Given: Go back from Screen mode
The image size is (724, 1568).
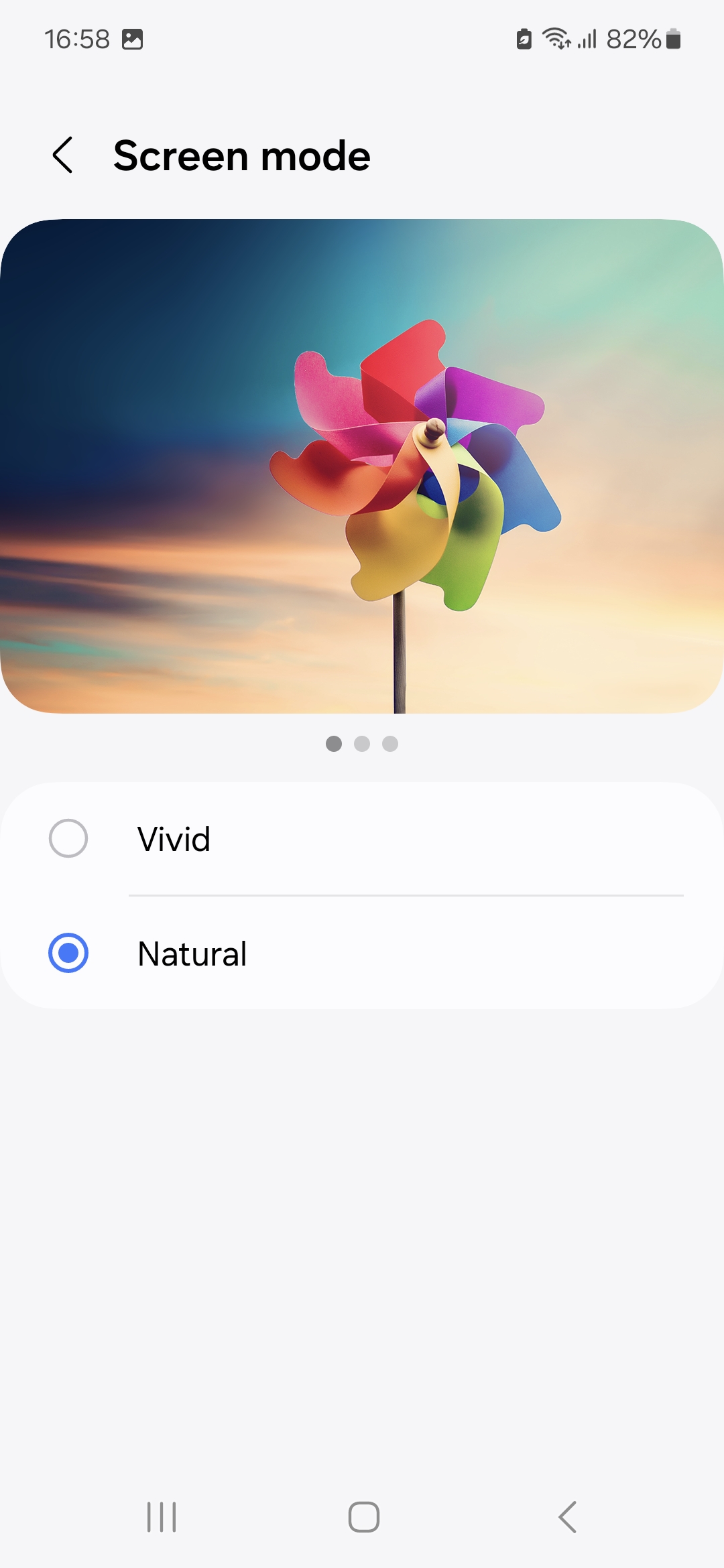Looking at the screenshot, I should pyautogui.click(x=63, y=155).
